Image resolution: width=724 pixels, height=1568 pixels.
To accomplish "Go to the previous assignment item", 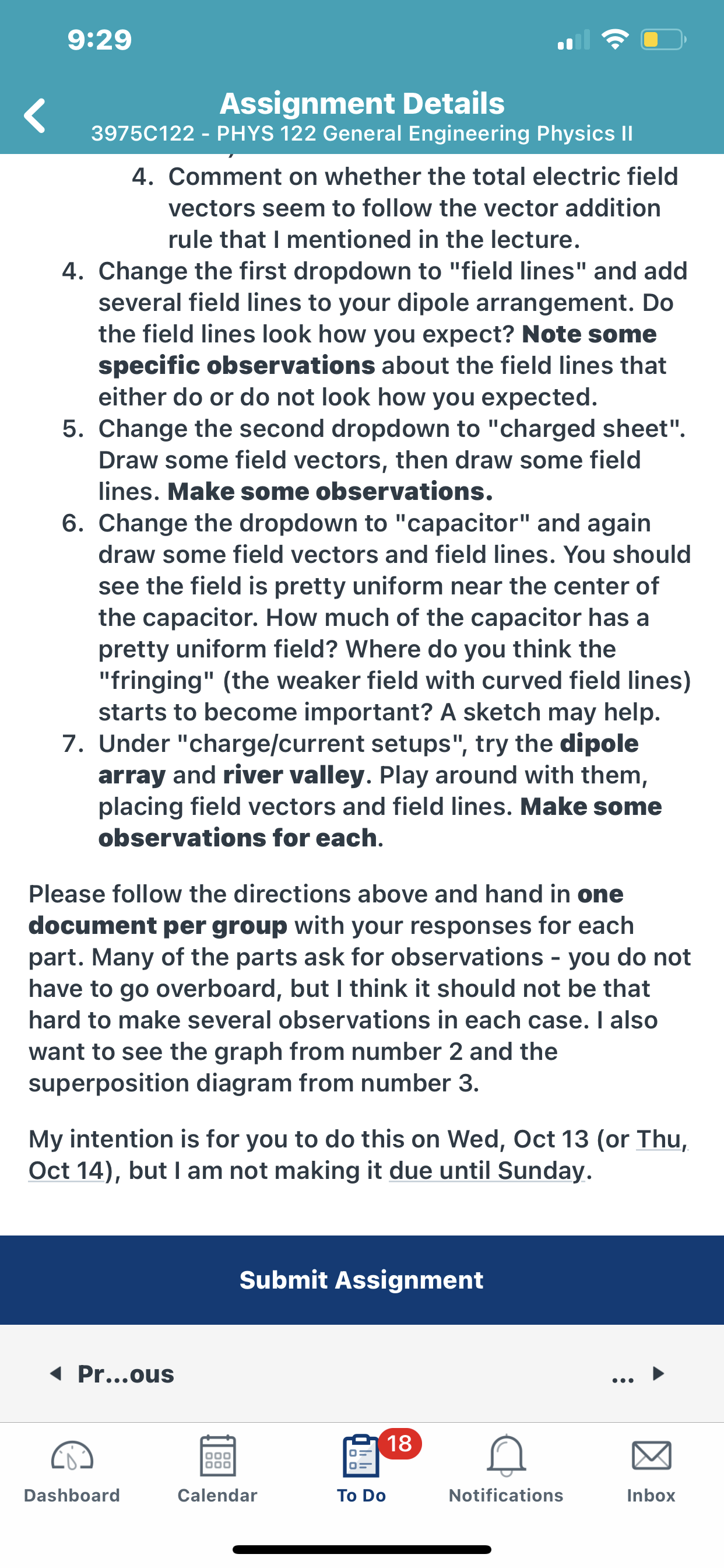I will click(x=112, y=1374).
